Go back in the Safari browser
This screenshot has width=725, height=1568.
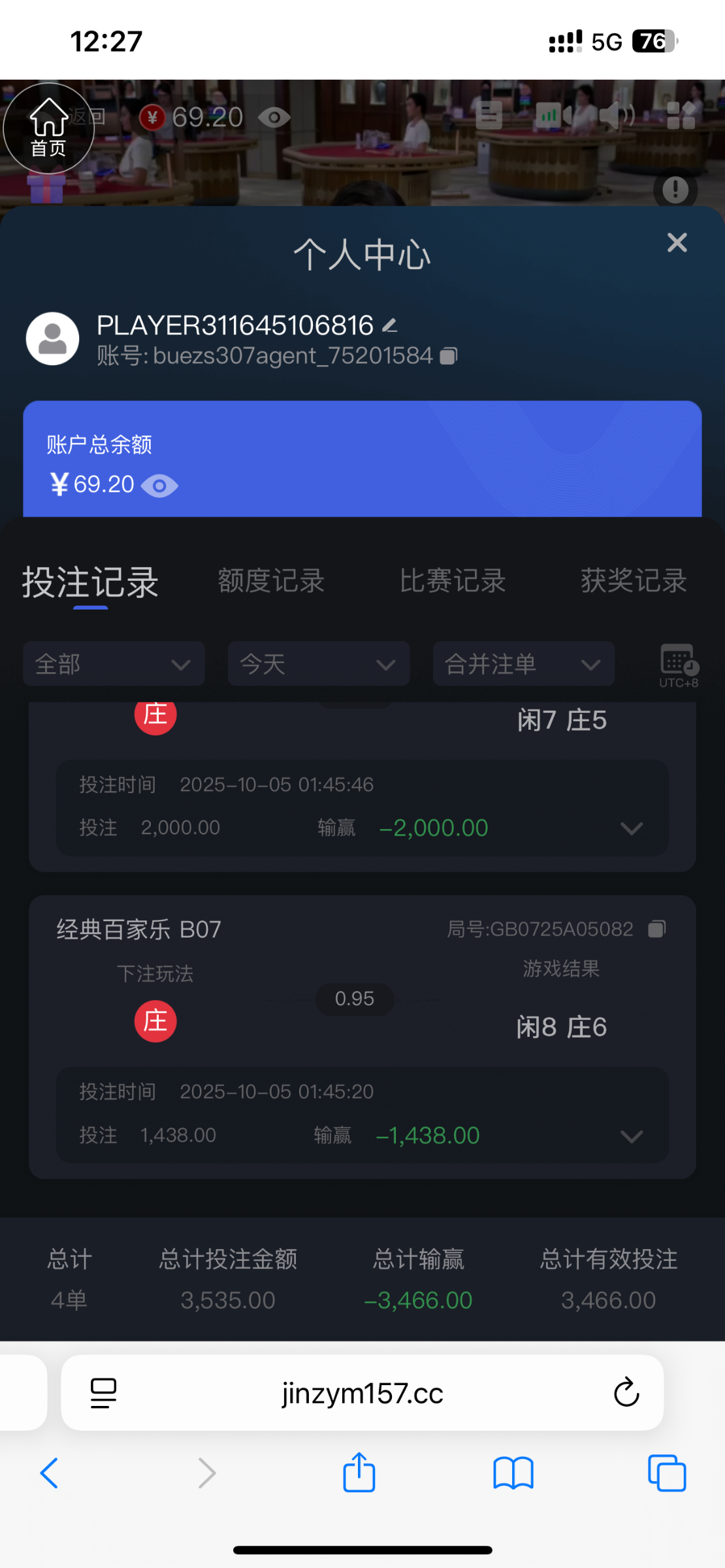50,1473
